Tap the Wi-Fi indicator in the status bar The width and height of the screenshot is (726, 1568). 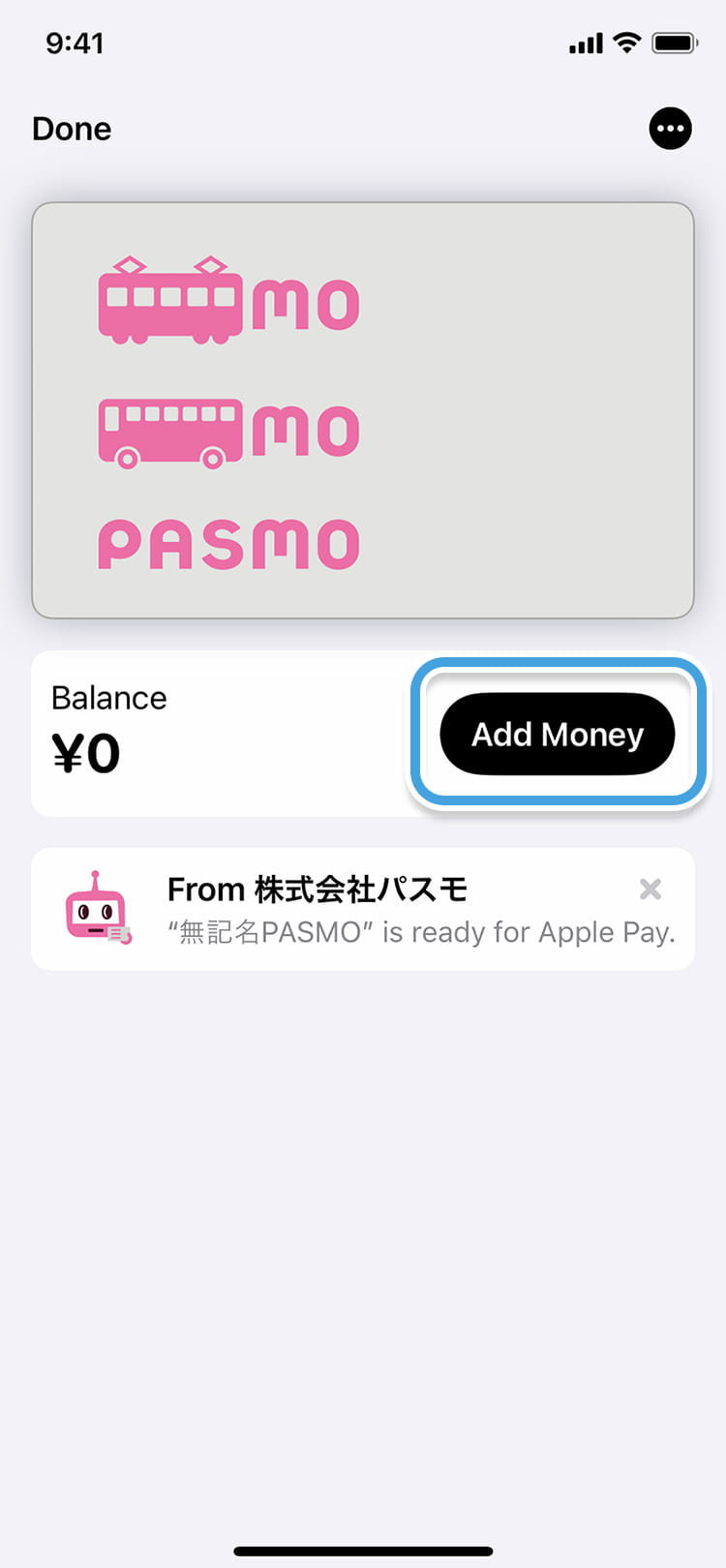(x=628, y=42)
